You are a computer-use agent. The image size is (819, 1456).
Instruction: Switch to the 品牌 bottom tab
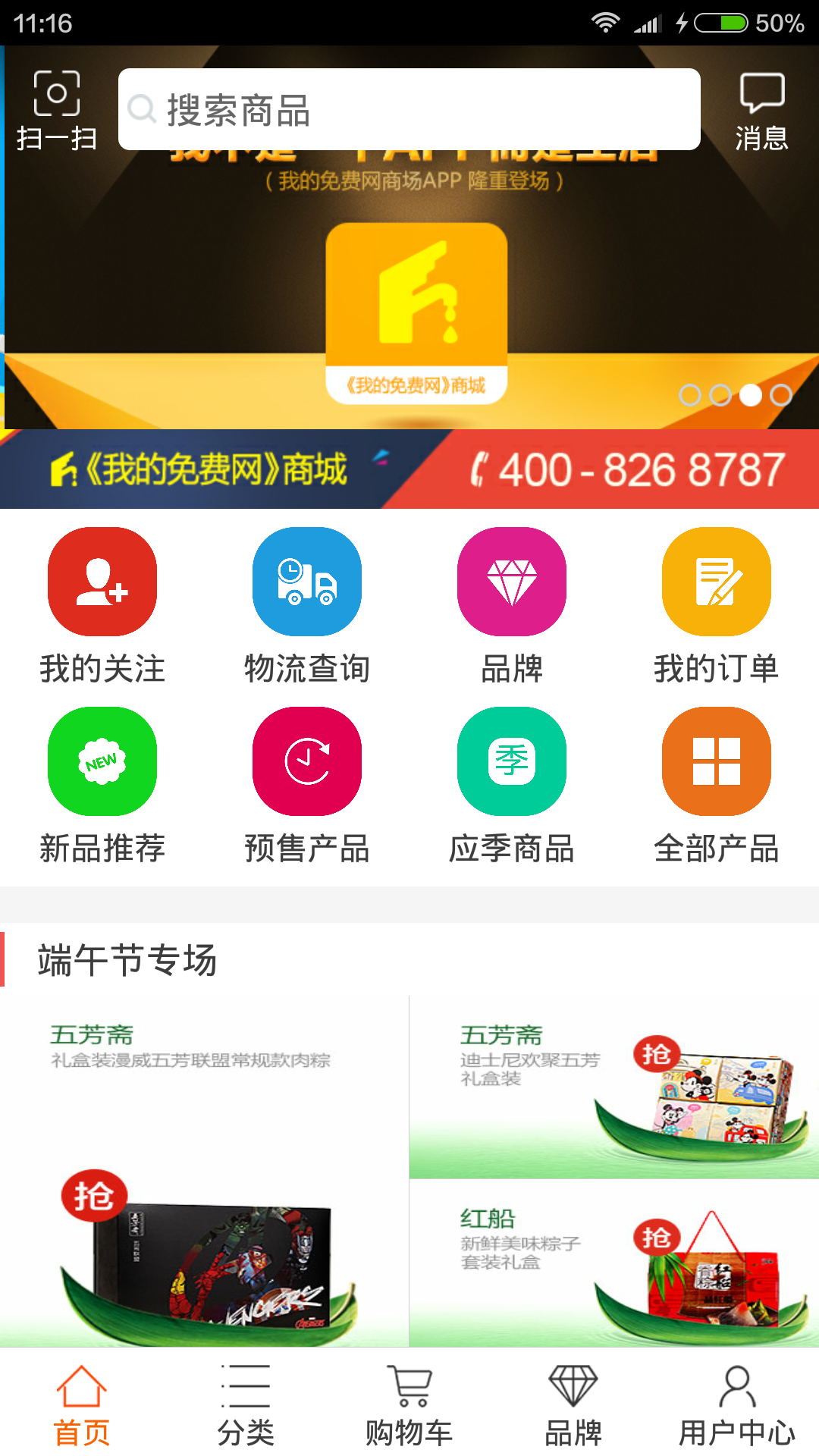click(573, 1404)
